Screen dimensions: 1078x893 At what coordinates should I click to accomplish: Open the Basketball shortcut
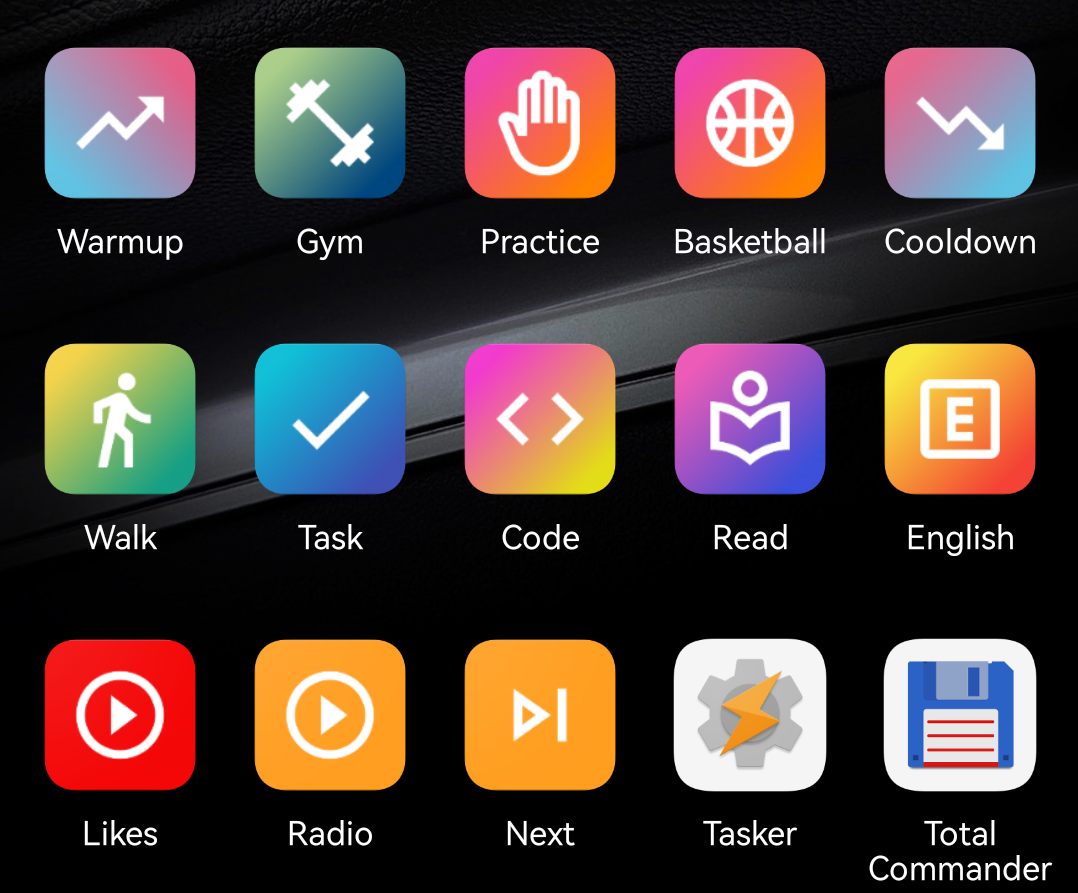[750, 122]
